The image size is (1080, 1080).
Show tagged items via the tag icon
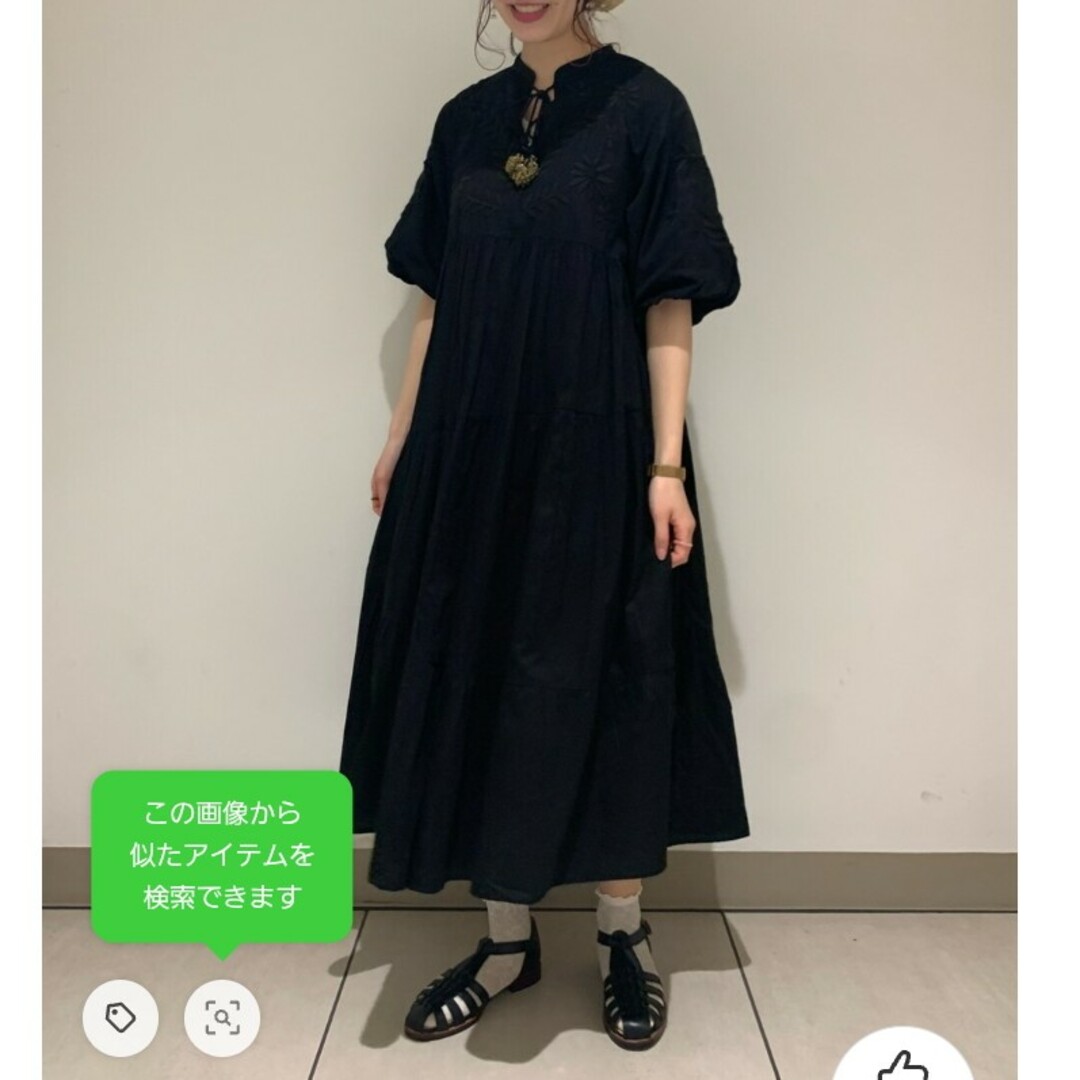coord(120,1018)
